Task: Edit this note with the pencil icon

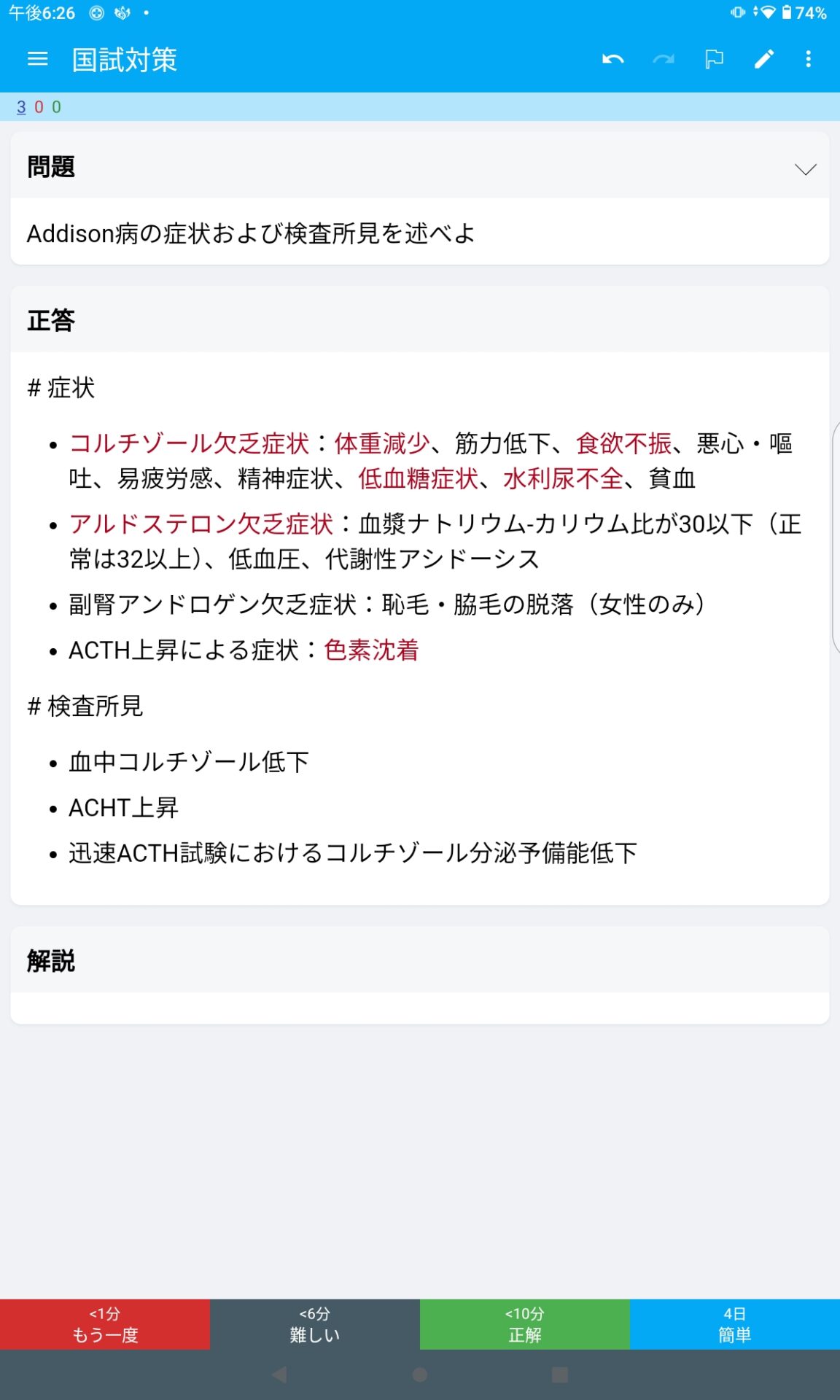Action: (763, 59)
